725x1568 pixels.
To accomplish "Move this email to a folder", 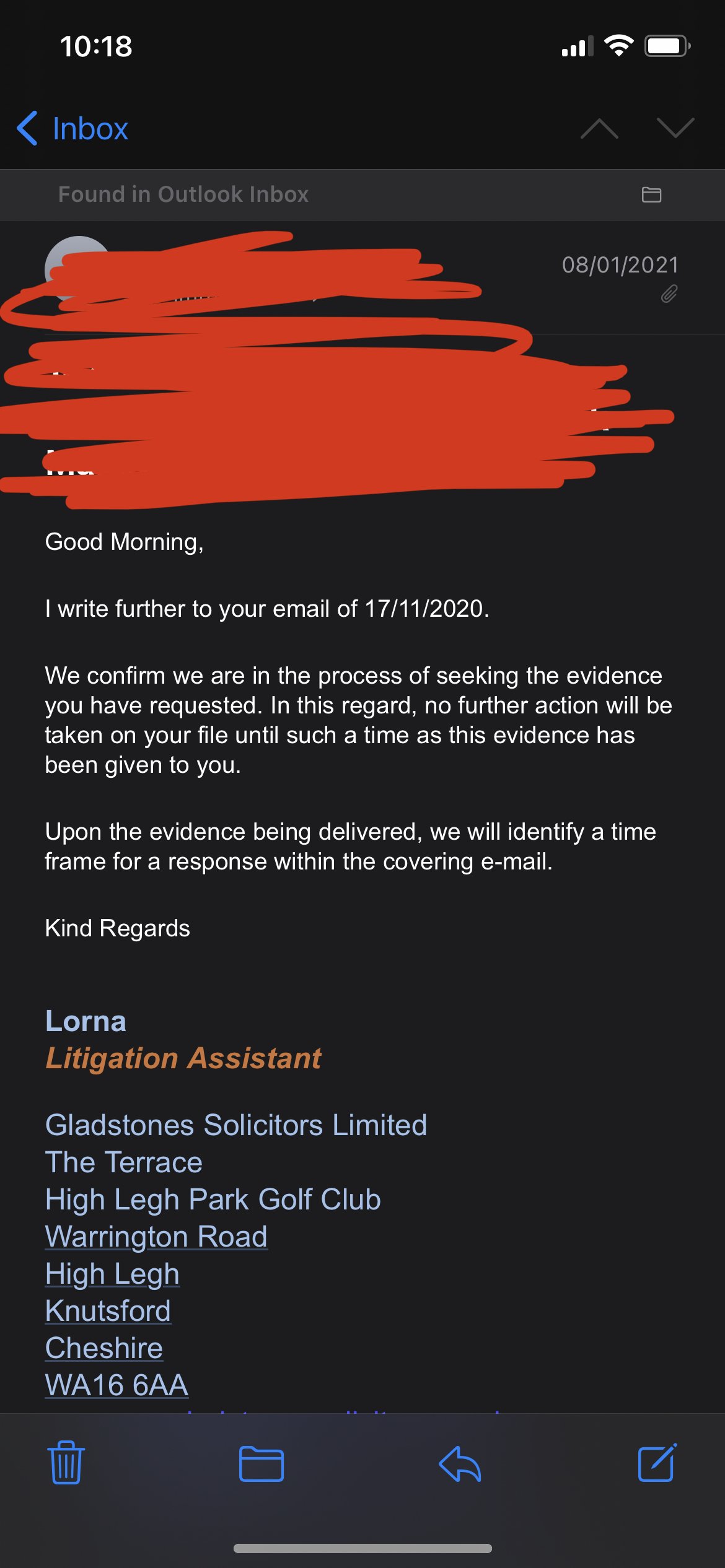I will coord(261,1464).
